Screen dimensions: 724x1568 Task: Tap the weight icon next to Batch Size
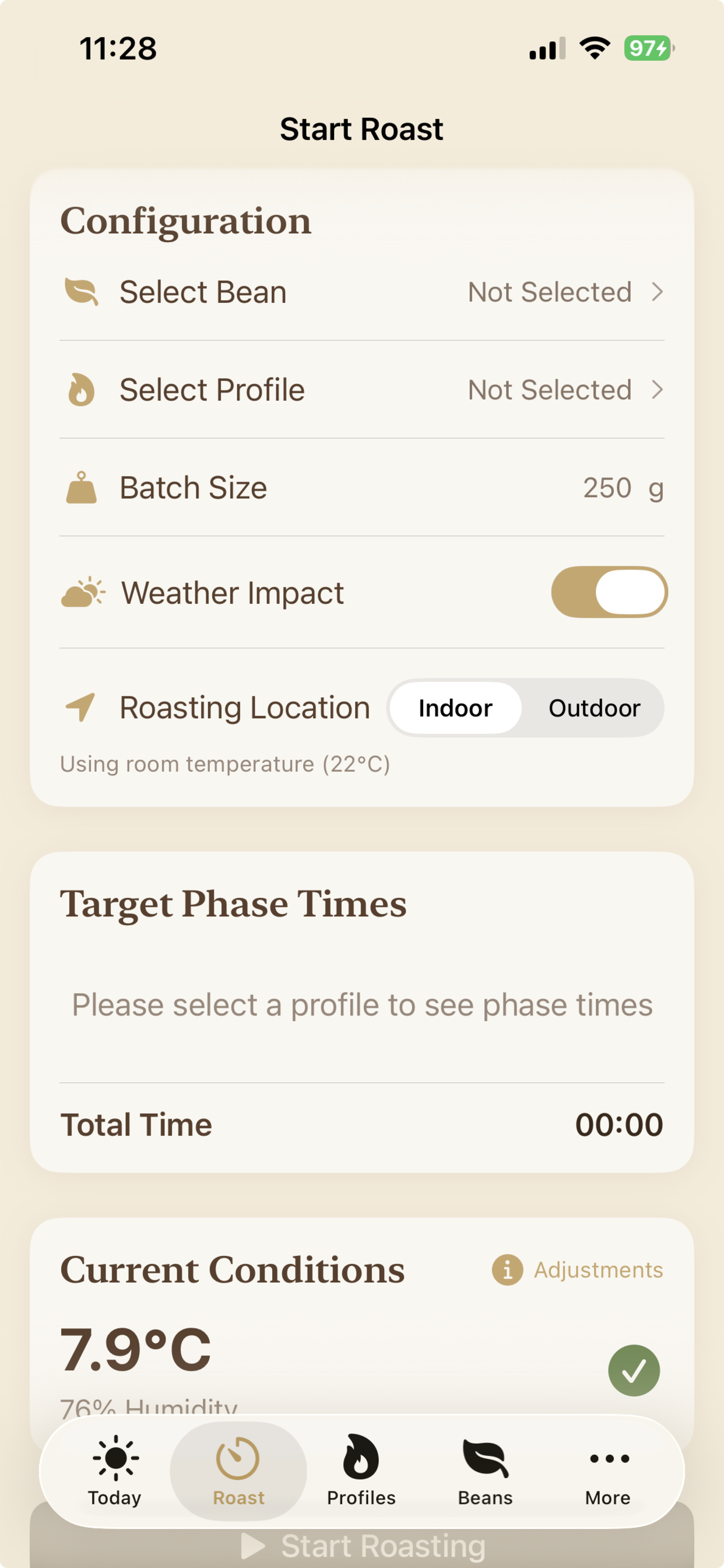pos(81,487)
